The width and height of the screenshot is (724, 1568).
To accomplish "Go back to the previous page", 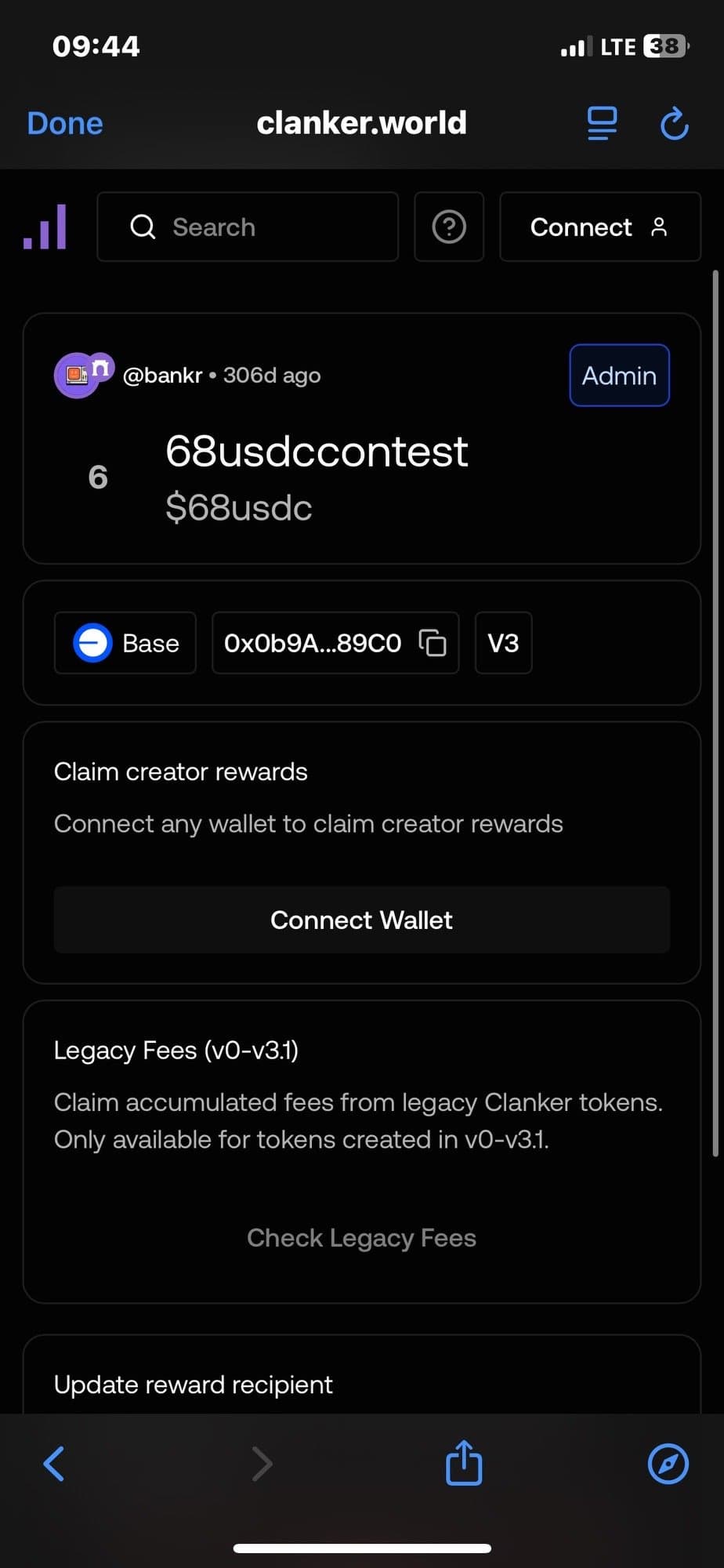I will [53, 1463].
